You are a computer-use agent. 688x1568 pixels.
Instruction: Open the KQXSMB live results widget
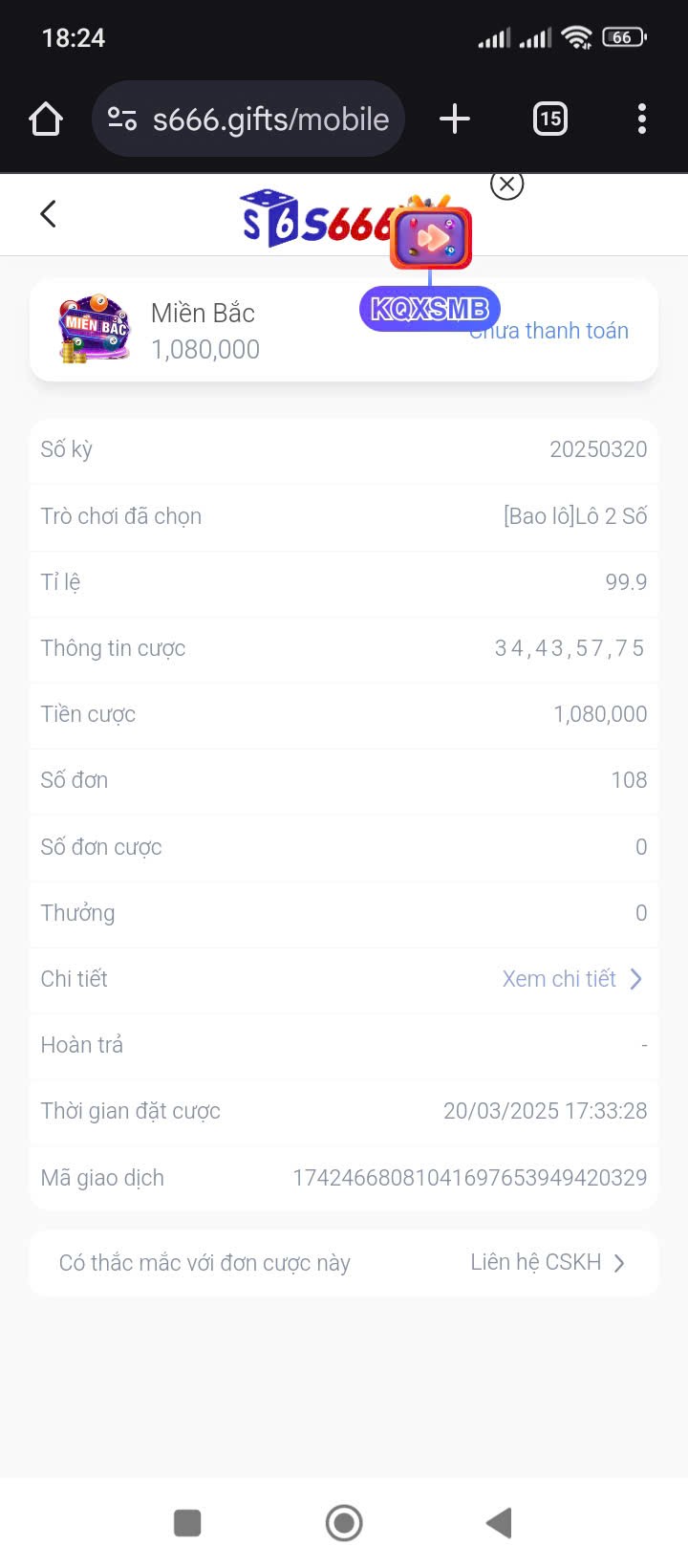pos(431,238)
